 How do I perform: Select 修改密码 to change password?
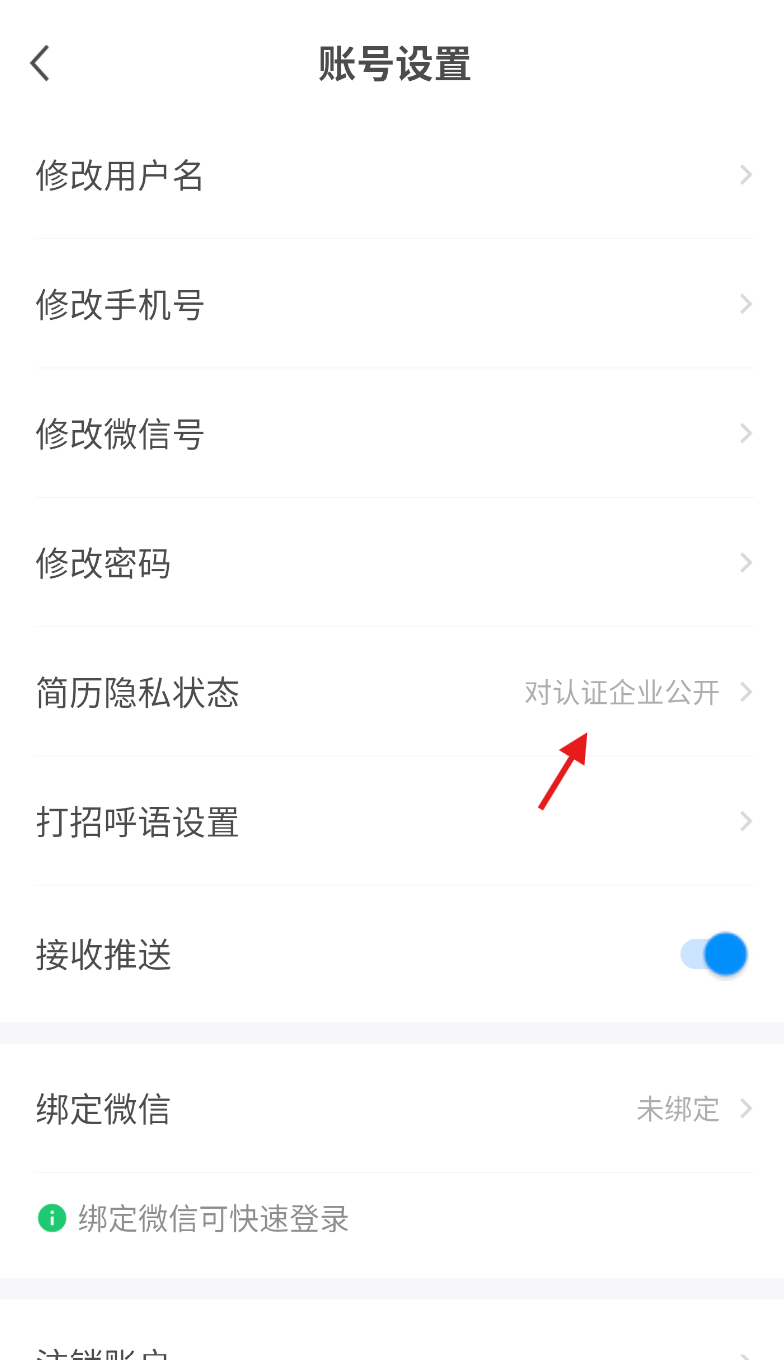[x=392, y=563]
